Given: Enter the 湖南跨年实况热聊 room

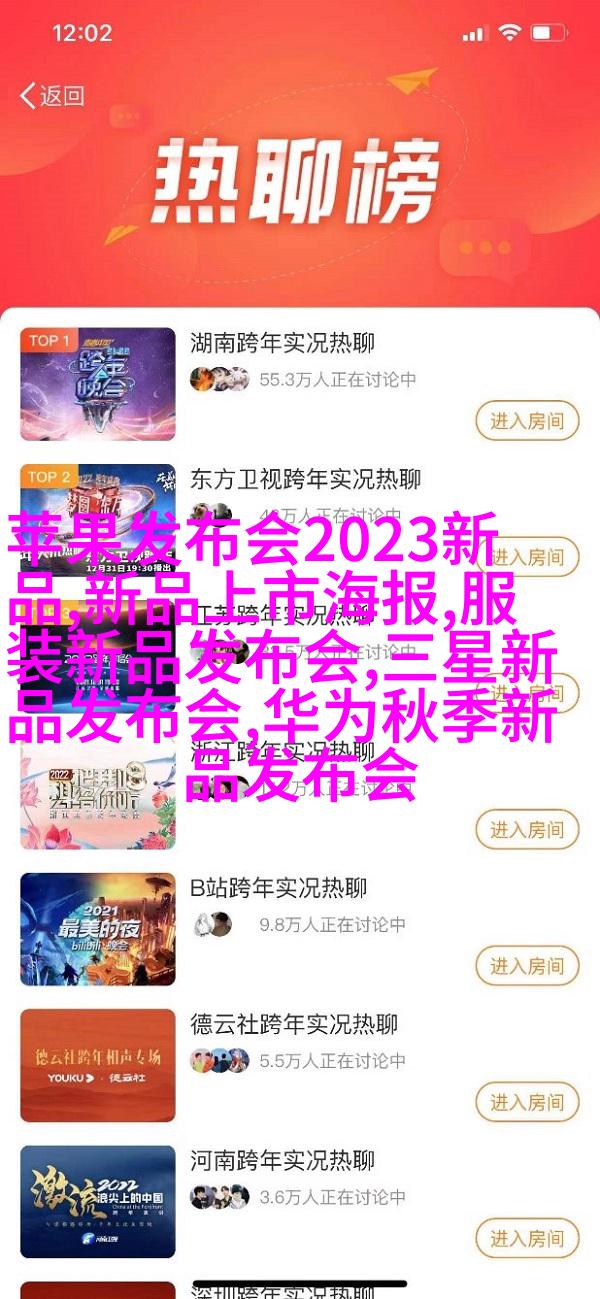Looking at the screenshot, I should click(526, 421).
